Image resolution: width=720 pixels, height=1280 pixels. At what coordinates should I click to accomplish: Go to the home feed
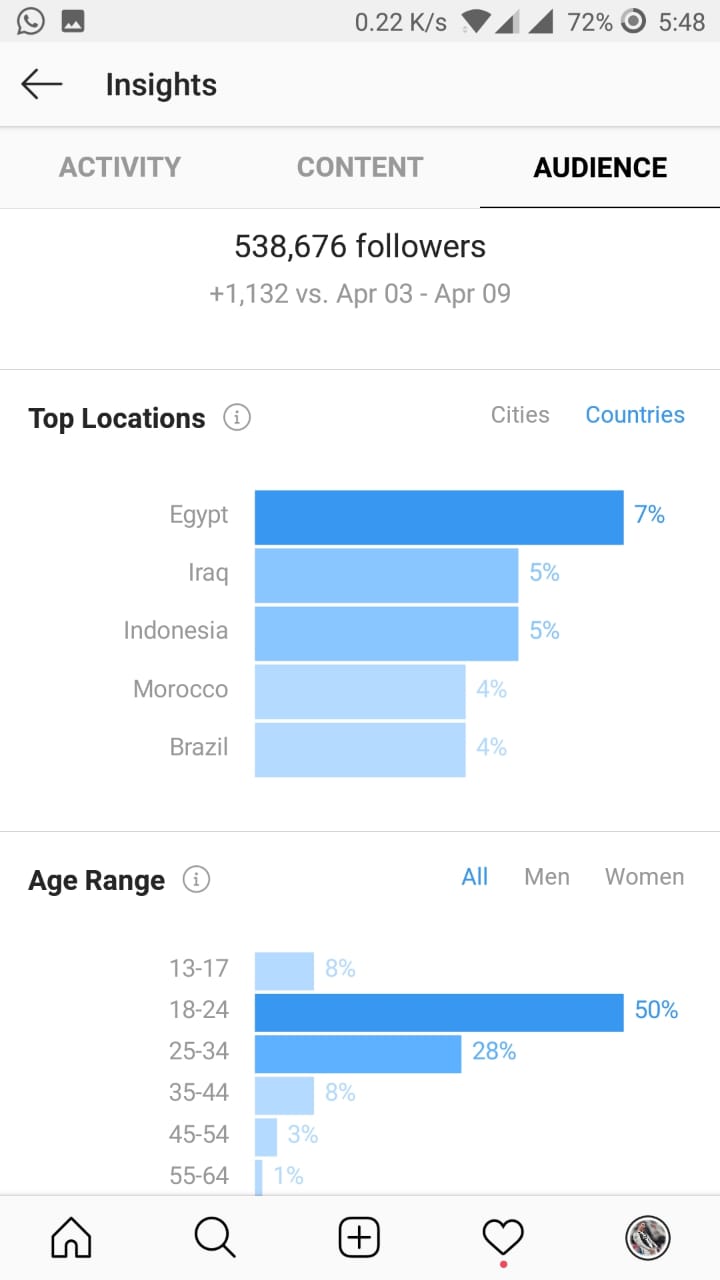pyautogui.click(x=71, y=1238)
